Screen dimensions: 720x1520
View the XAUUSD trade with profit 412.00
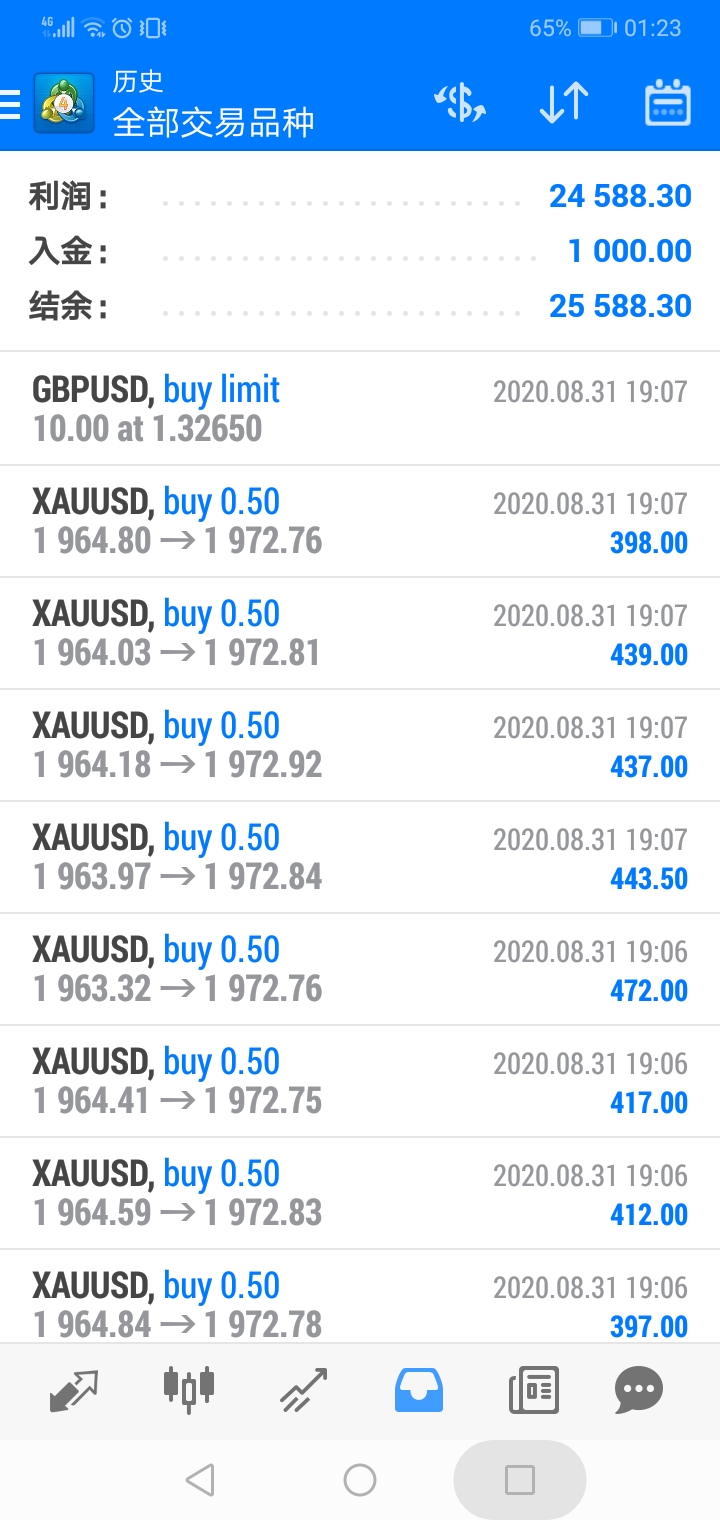pos(360,1193)
